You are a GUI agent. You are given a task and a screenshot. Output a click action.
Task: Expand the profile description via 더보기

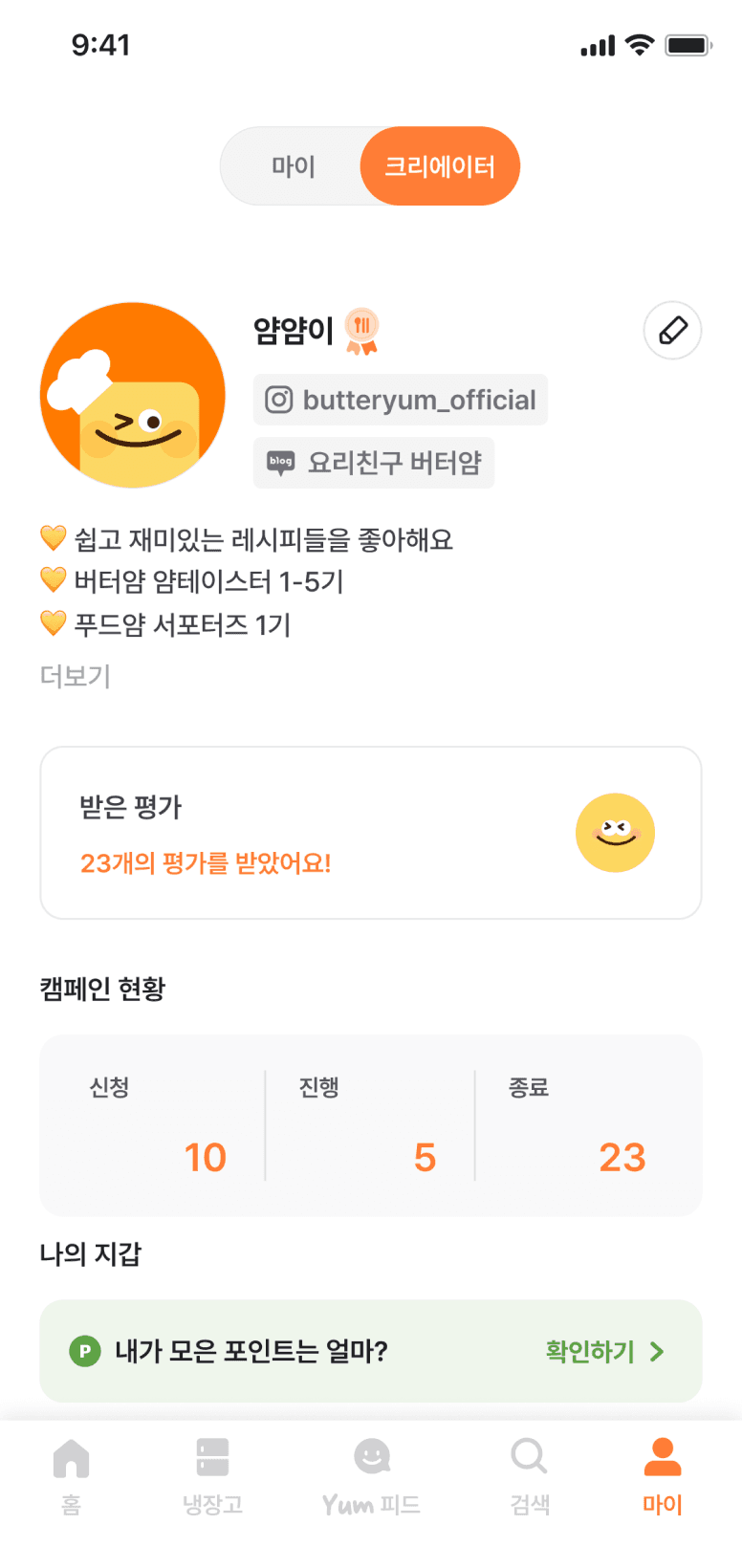[74, 677]
